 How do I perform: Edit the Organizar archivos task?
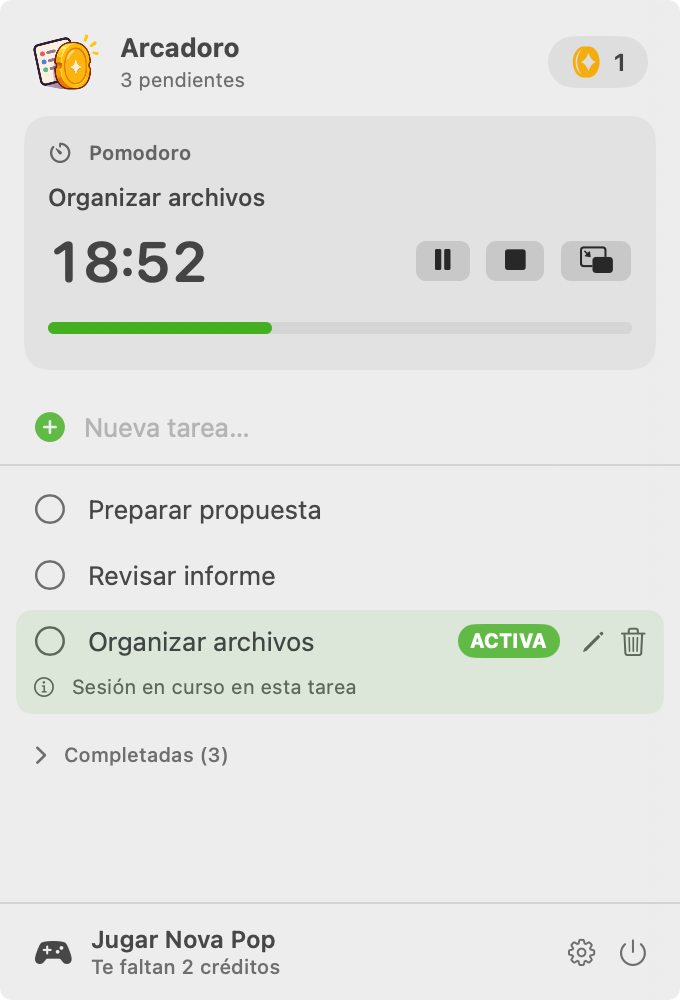[593, 642]
